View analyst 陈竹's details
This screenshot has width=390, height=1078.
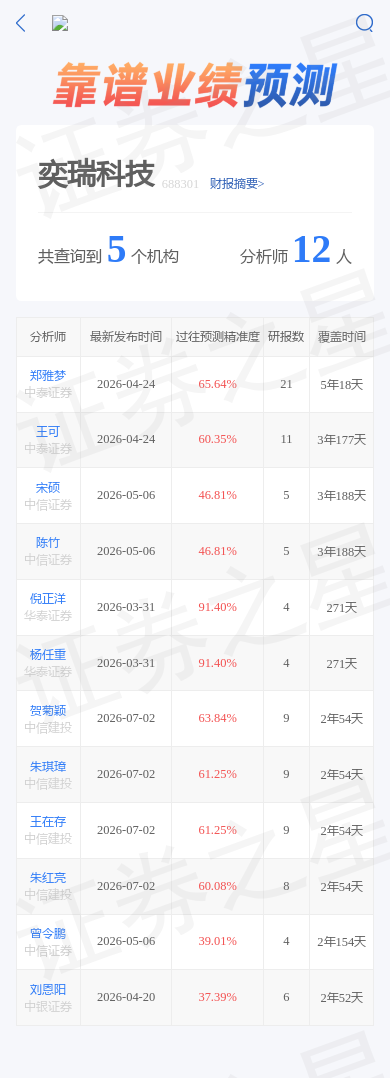pyautogui.click(x=48, y=543)
